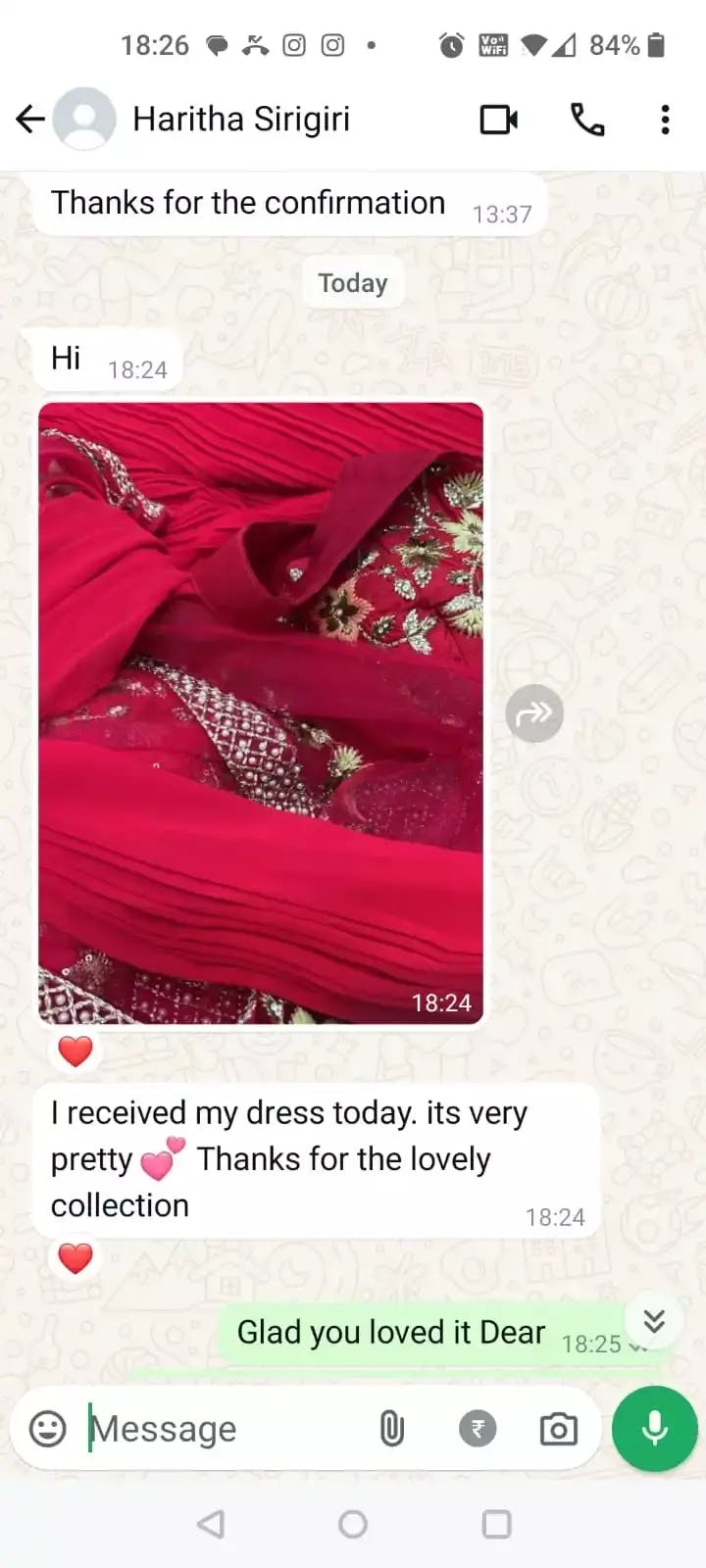Start a voice call with Haritha

point(587,120)
